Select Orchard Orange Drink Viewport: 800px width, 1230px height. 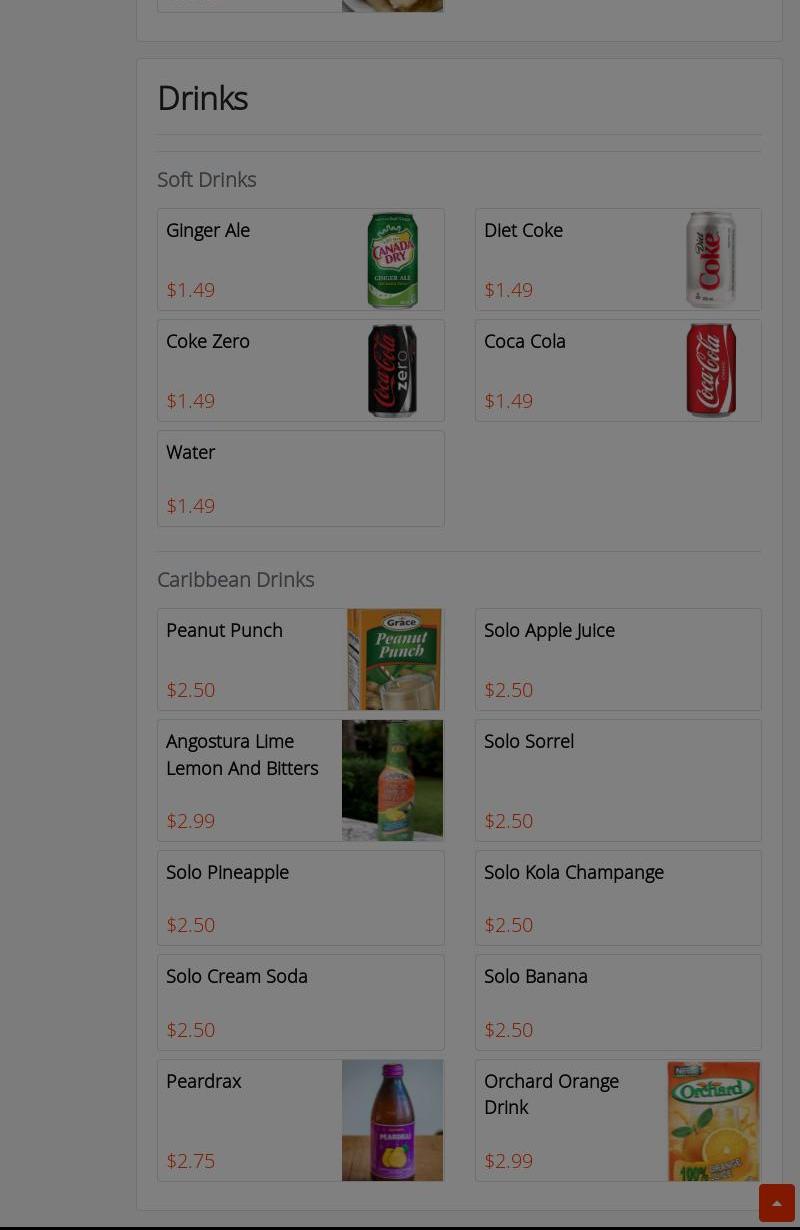(x=617, y=1120)
